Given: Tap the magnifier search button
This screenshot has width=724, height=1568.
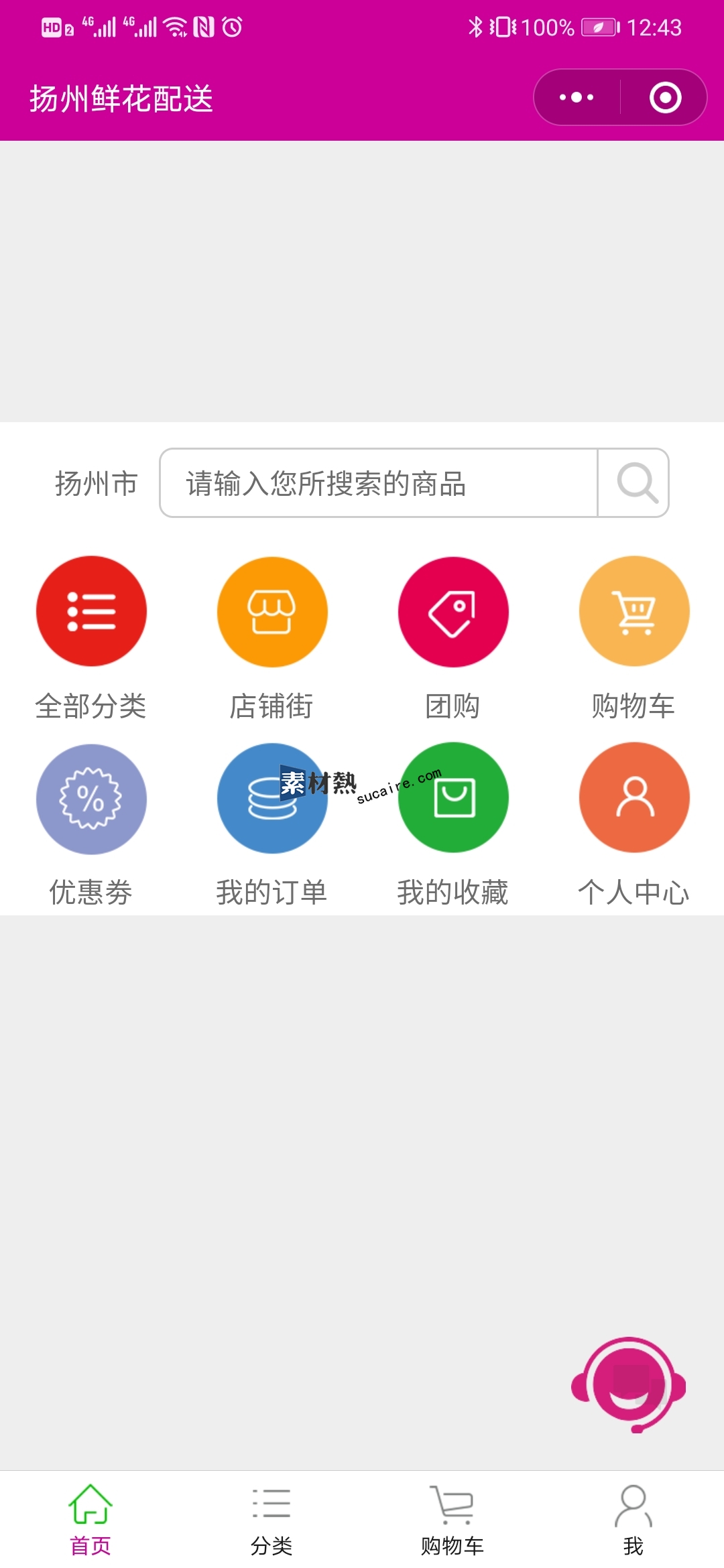Looking at the screenshot, I should [633, 483].
